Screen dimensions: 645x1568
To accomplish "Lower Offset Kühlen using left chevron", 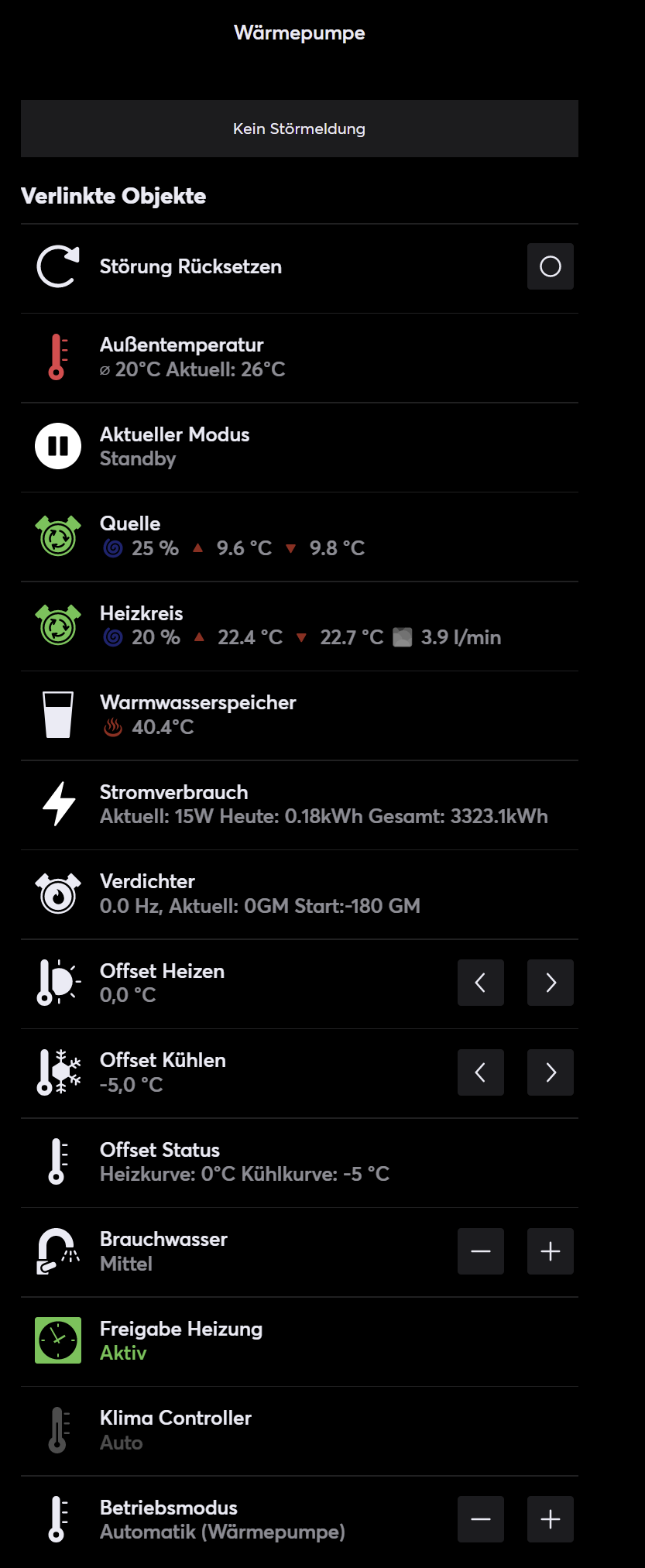I will 480,1072.
